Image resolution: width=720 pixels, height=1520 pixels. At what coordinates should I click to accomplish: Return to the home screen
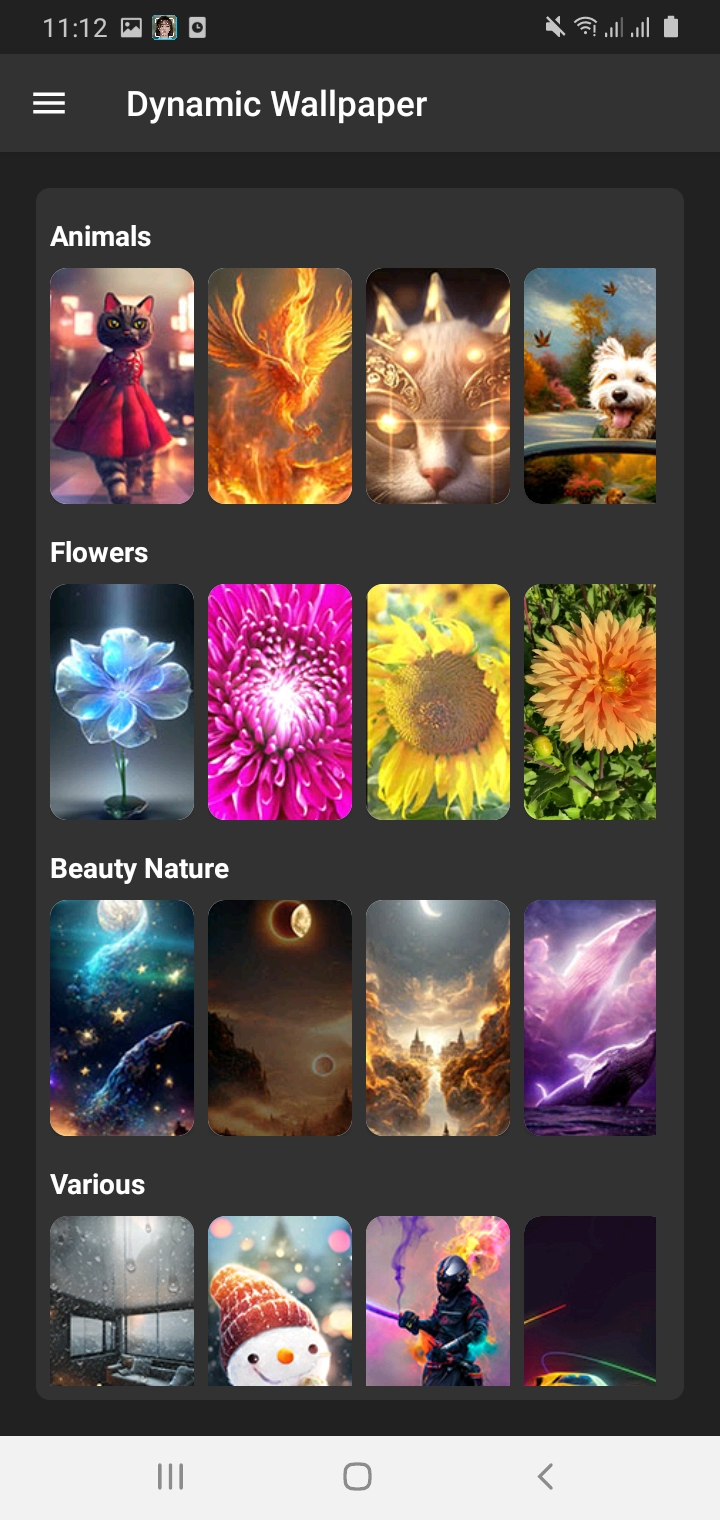(357, 1476)
